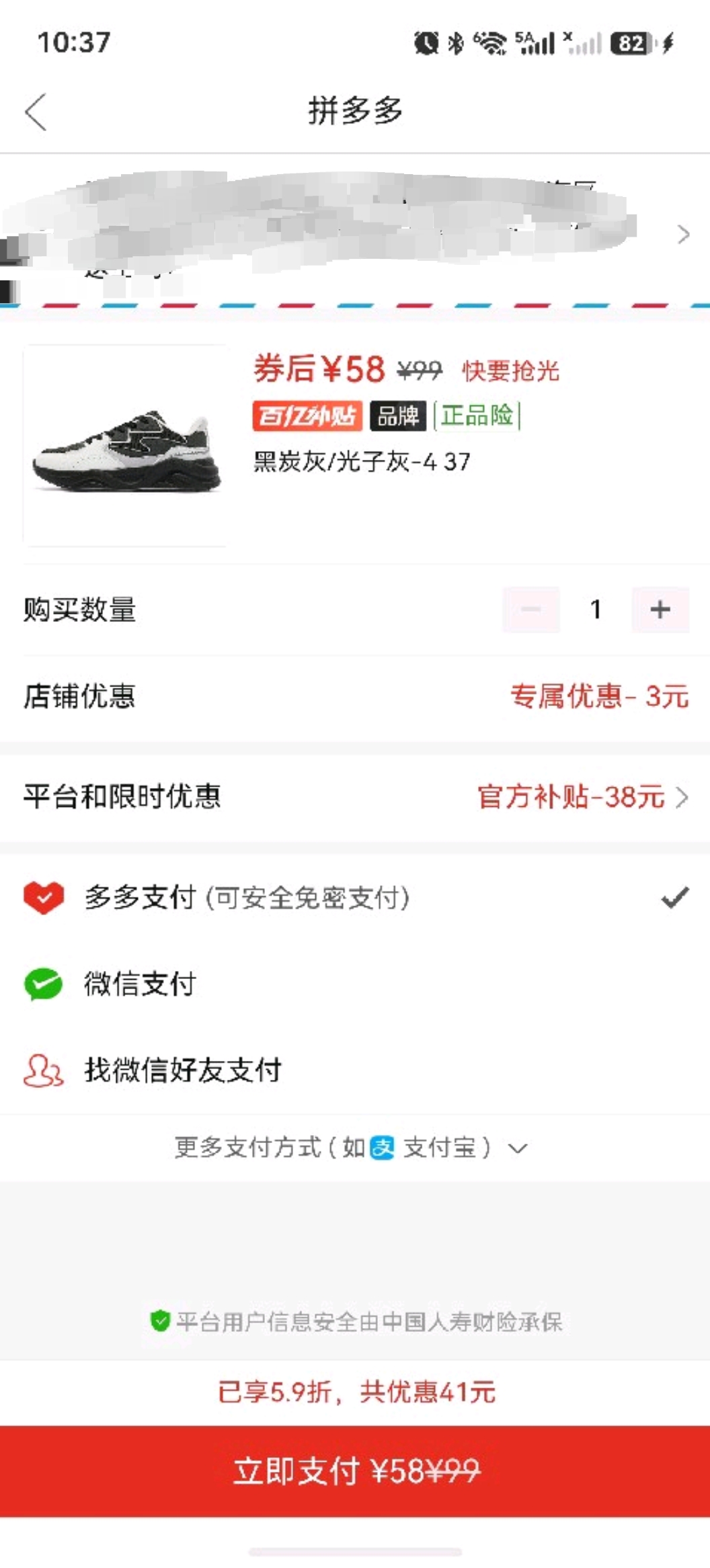This screenshot has height=1568, width=710.
Task: Tap 立即支付 ¥58 to pay now
Action: 355,1471
